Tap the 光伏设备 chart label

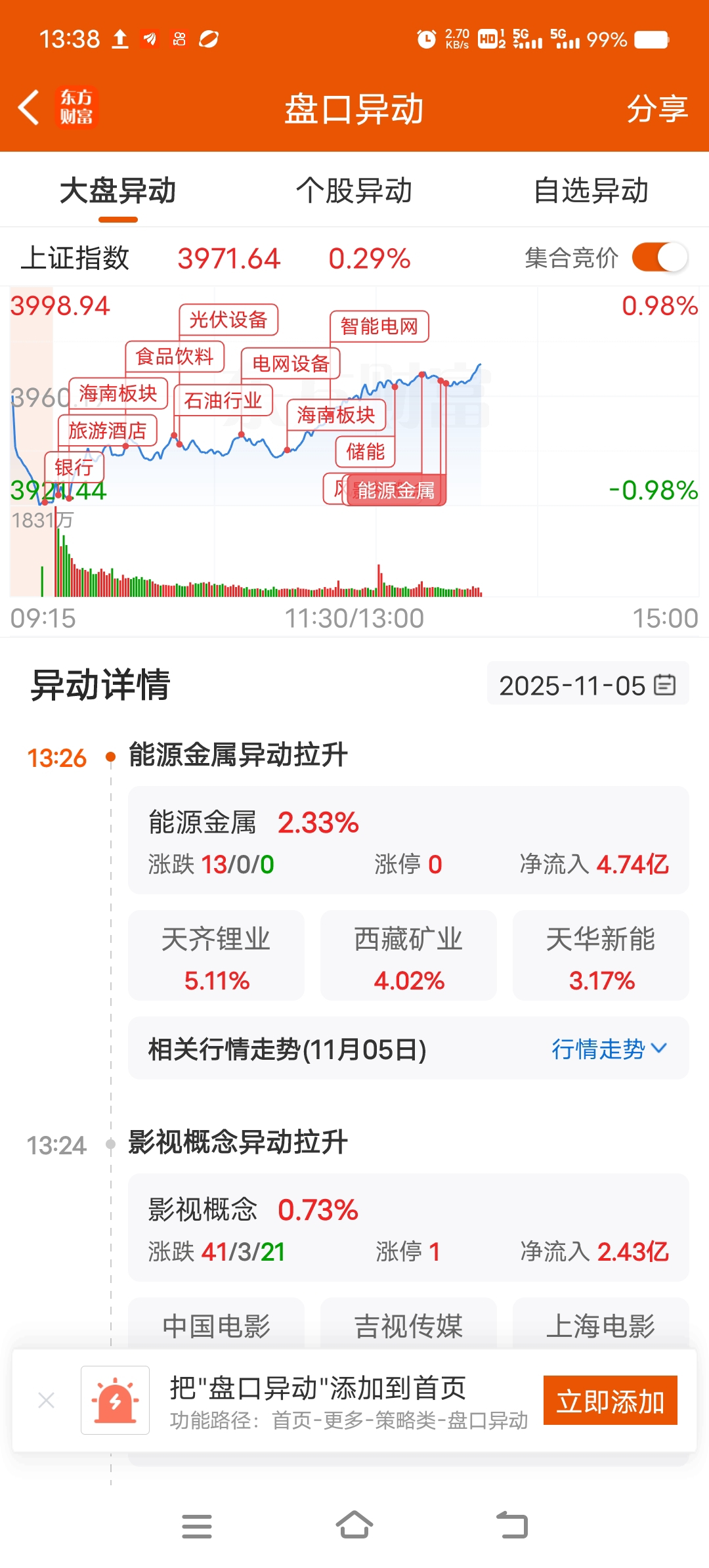(x=228, y=320)
